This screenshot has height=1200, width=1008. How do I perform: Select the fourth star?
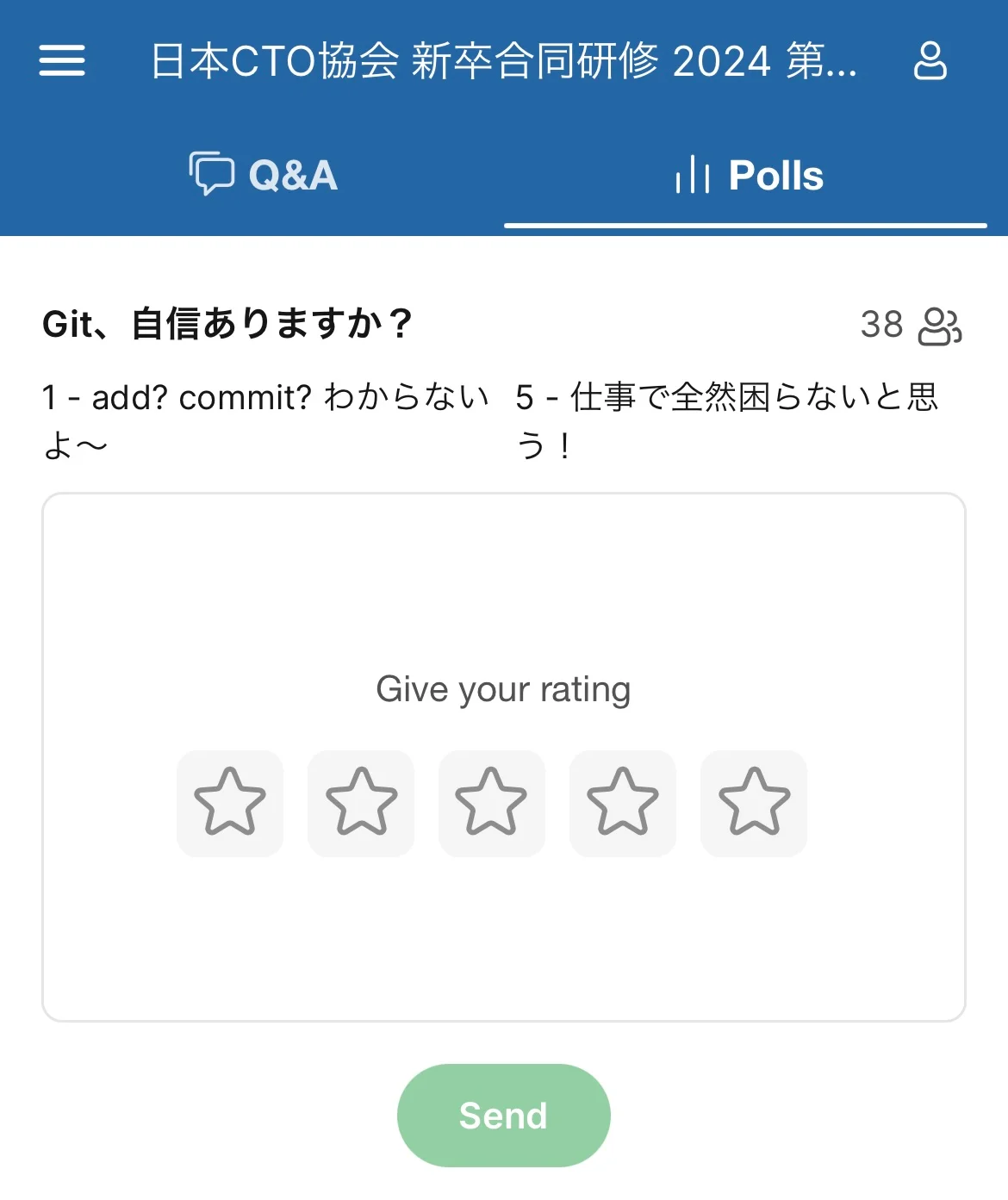coord(623,803)
